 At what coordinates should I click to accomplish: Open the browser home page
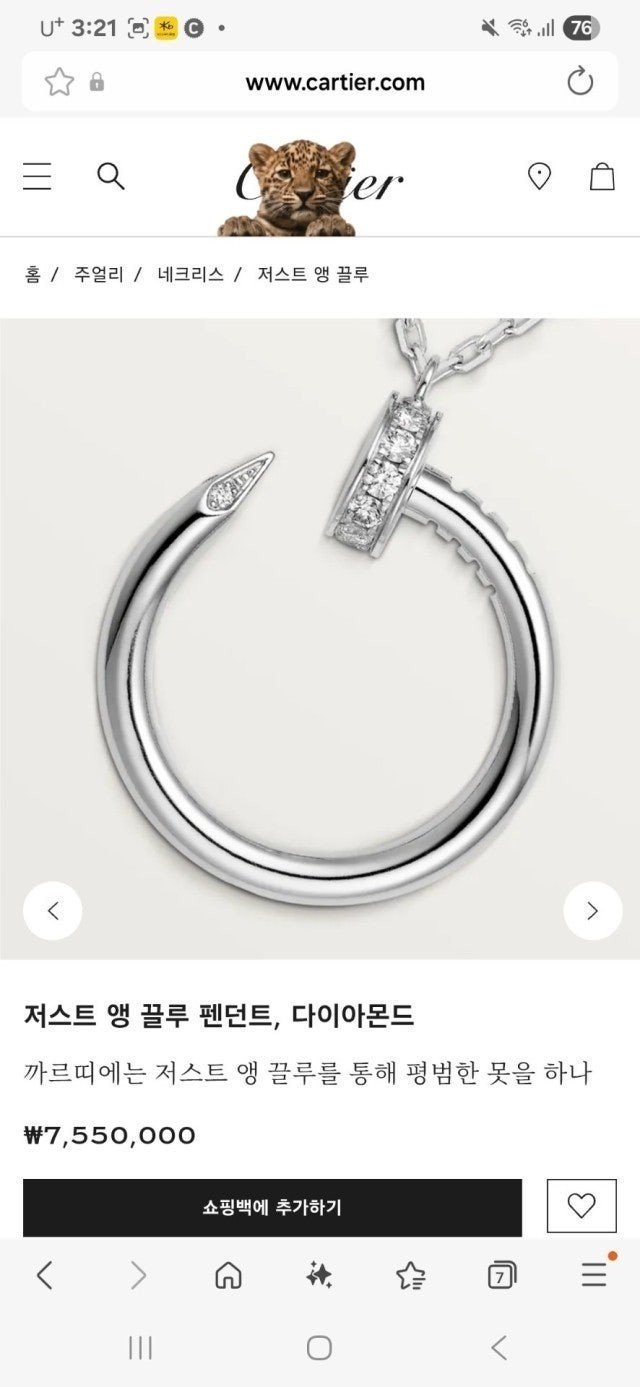pos(228,1275)
